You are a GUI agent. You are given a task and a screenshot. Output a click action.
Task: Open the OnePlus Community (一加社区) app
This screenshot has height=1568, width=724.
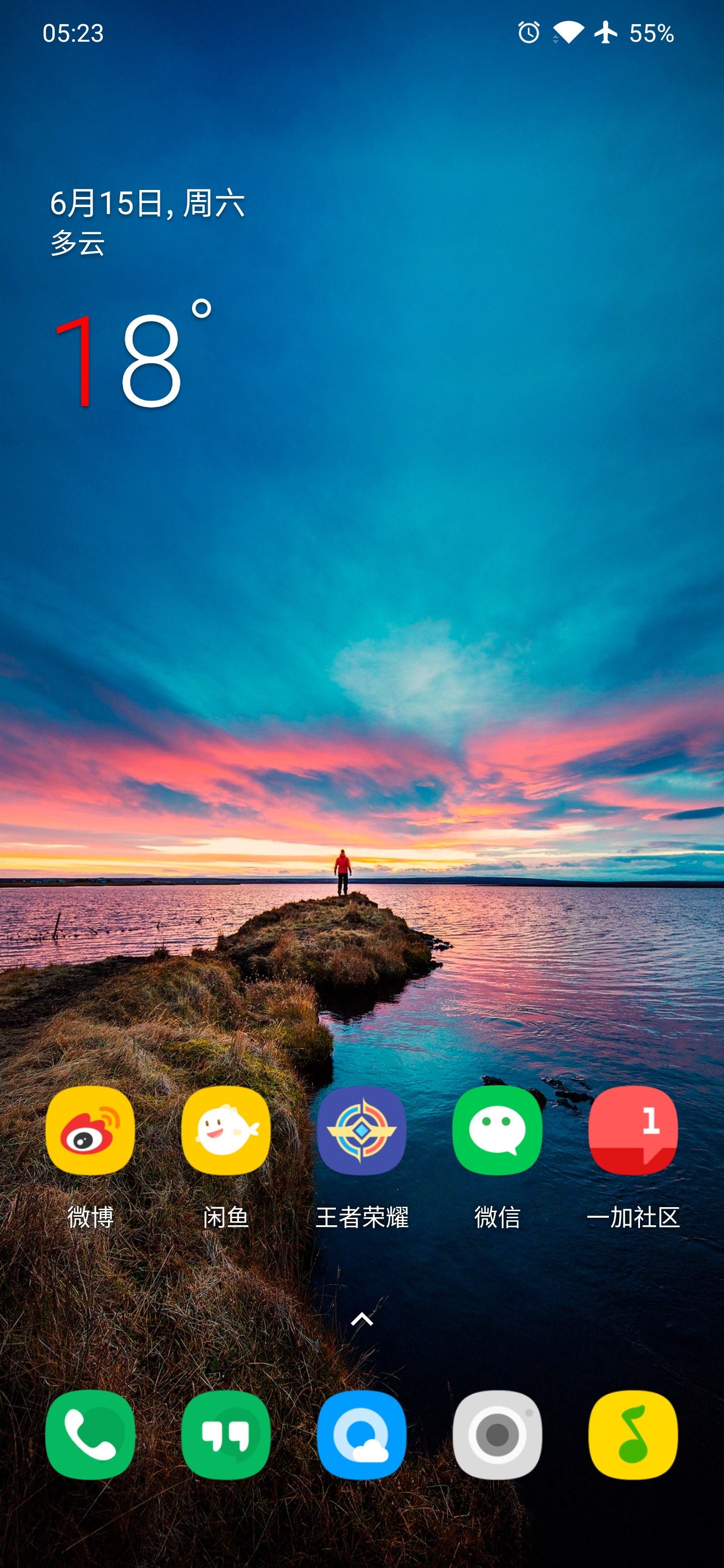(633, 1130)
